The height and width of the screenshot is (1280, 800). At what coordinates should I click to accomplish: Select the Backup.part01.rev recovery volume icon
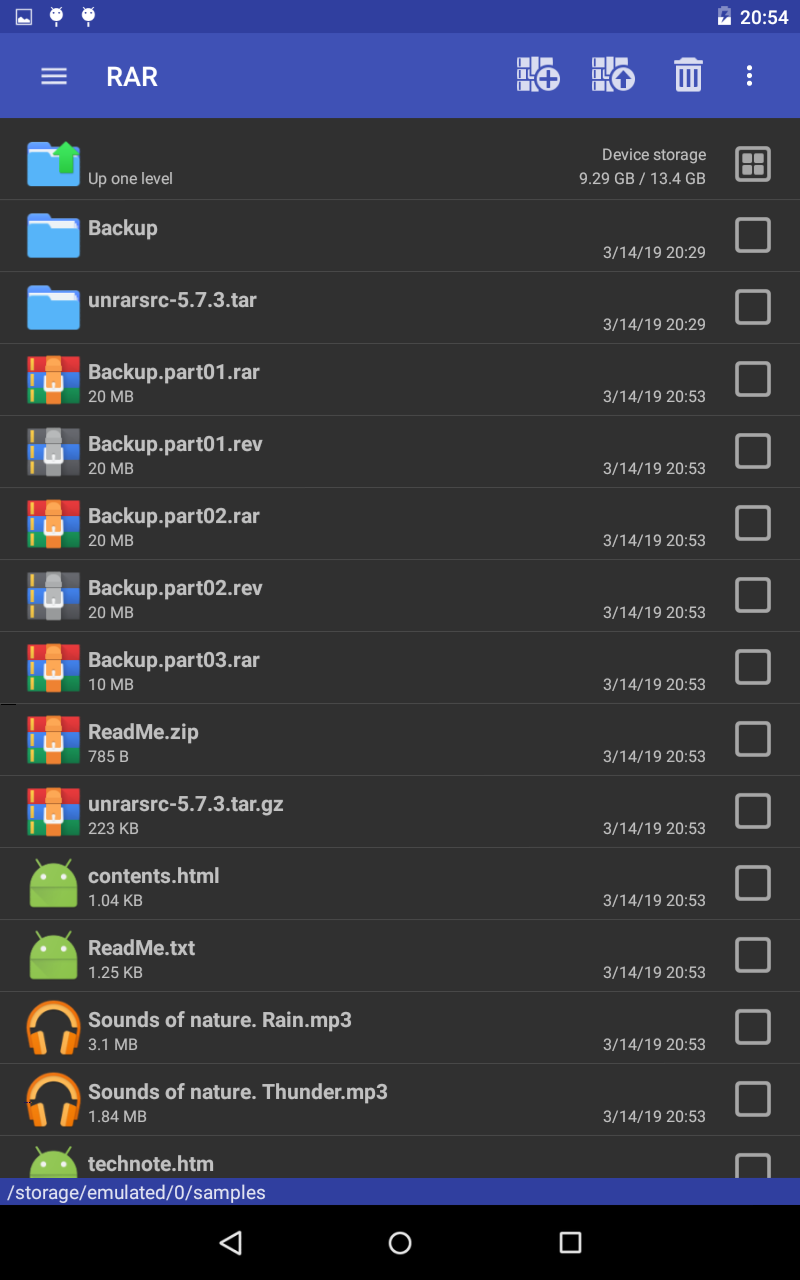(x=53, y=452)
